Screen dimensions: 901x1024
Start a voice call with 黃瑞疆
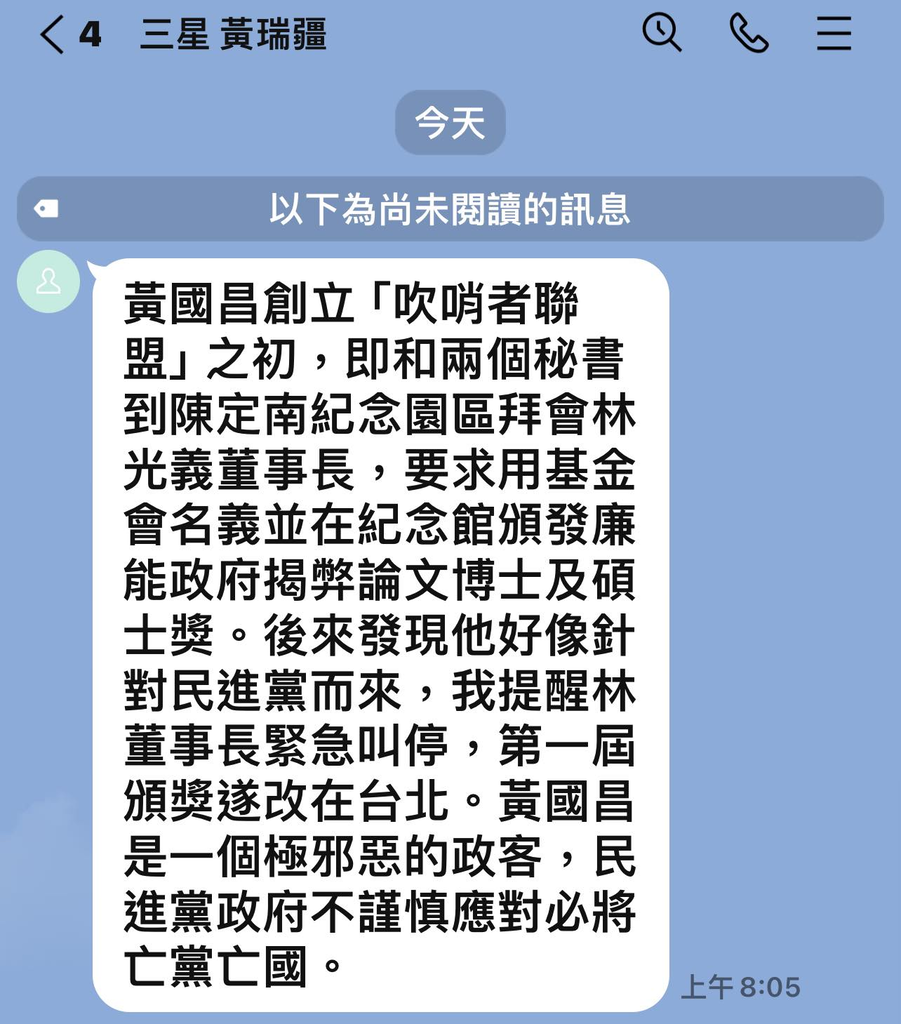tap(748, 35)
